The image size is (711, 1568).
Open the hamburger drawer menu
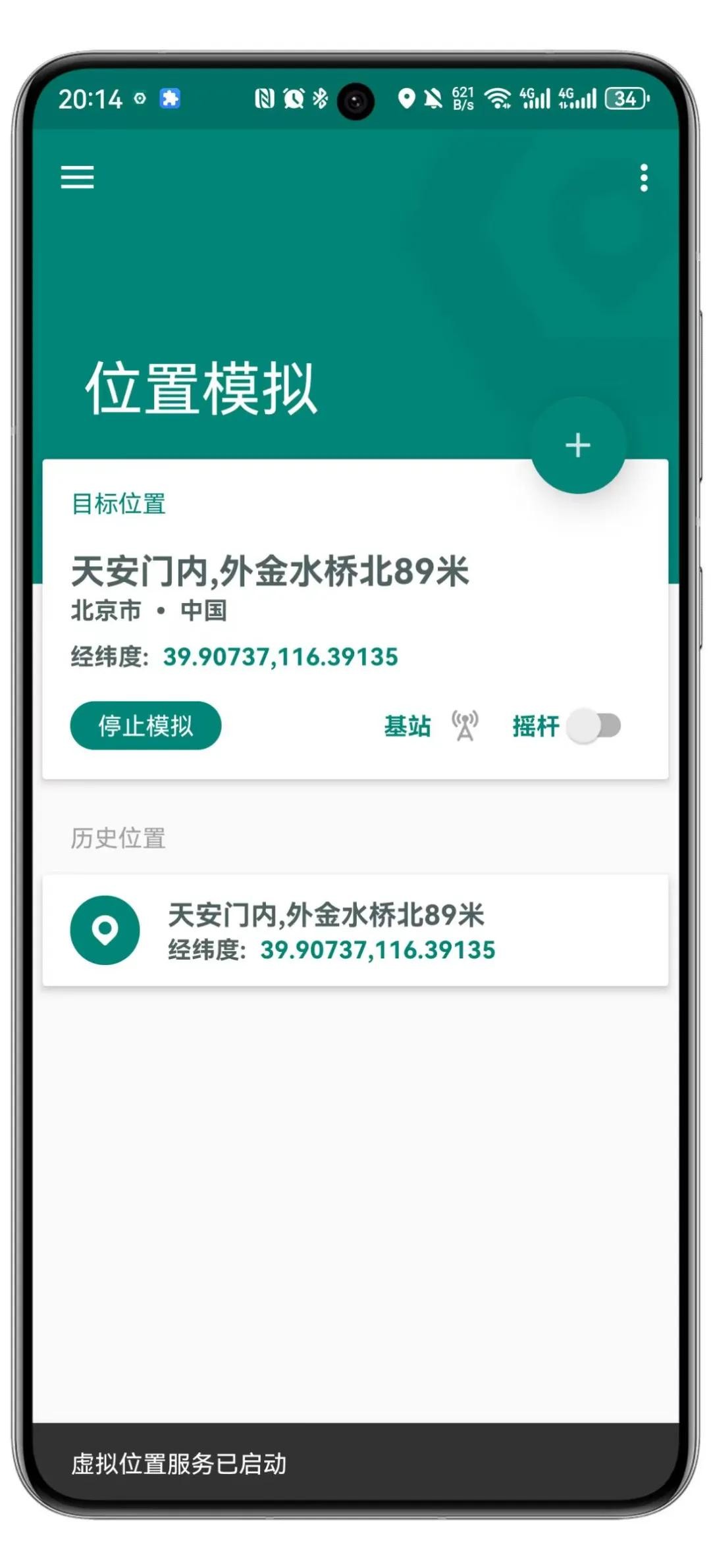[78, 177]
